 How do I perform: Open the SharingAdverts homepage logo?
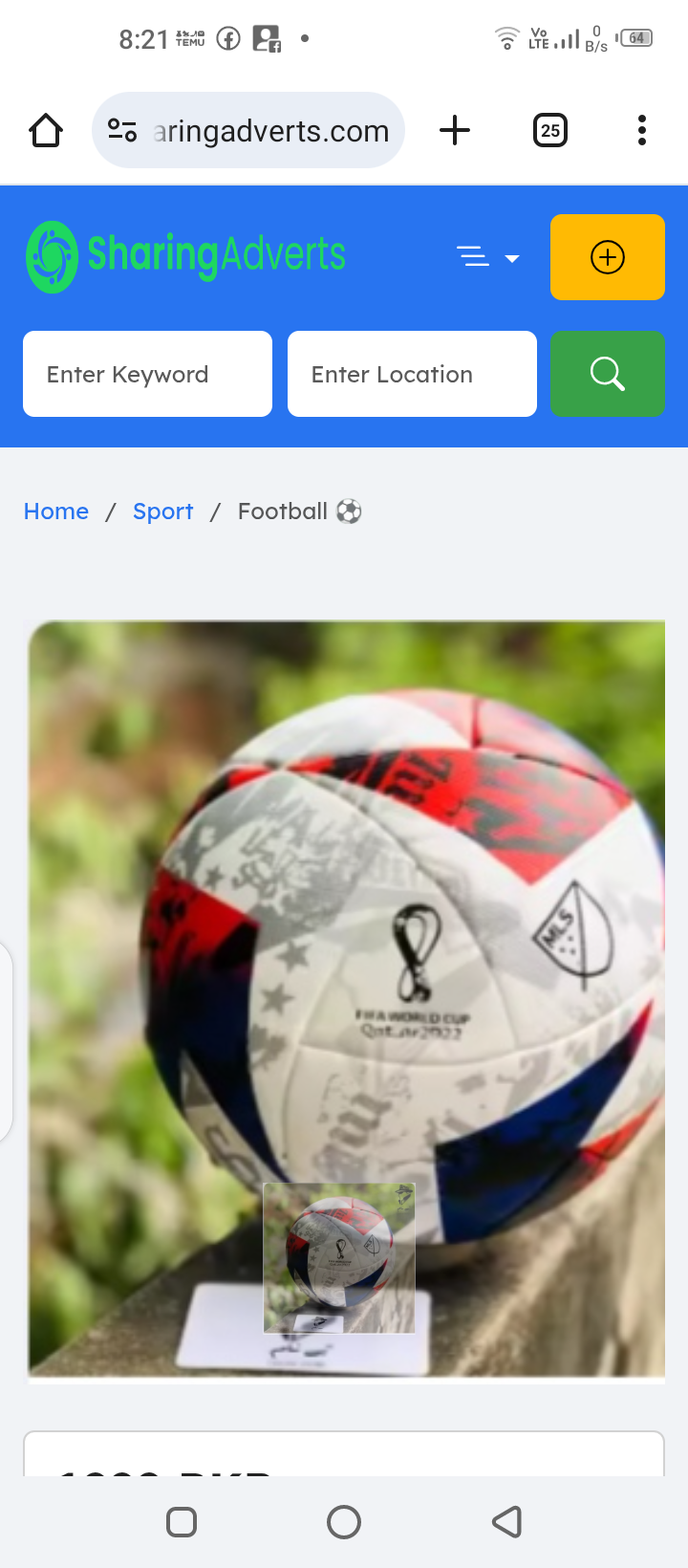tap(186, 256)
